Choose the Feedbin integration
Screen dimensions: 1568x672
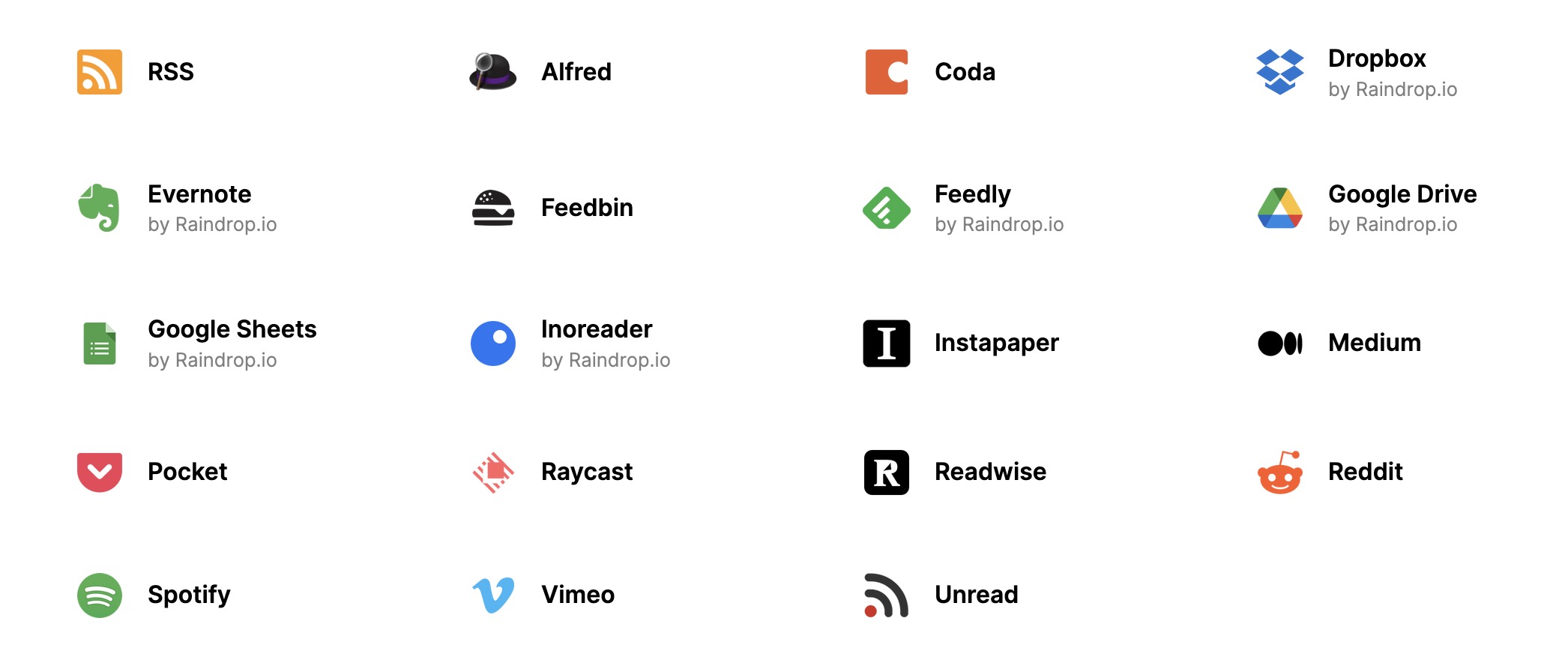click(586, 208)
